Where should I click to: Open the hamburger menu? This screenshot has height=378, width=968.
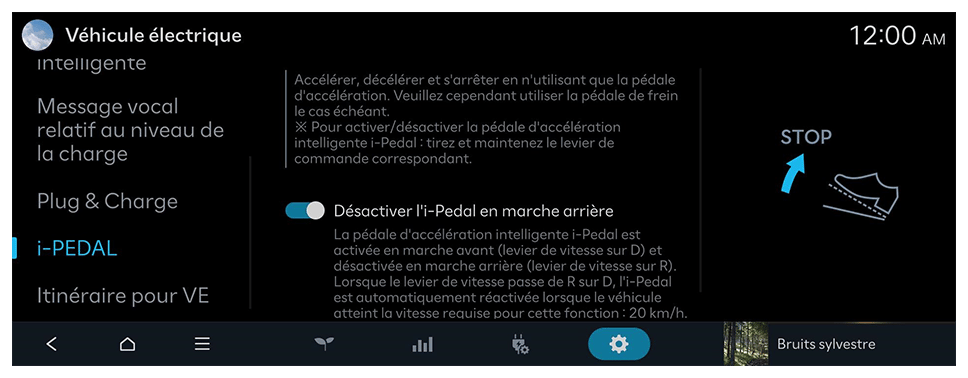coord(202,344)
